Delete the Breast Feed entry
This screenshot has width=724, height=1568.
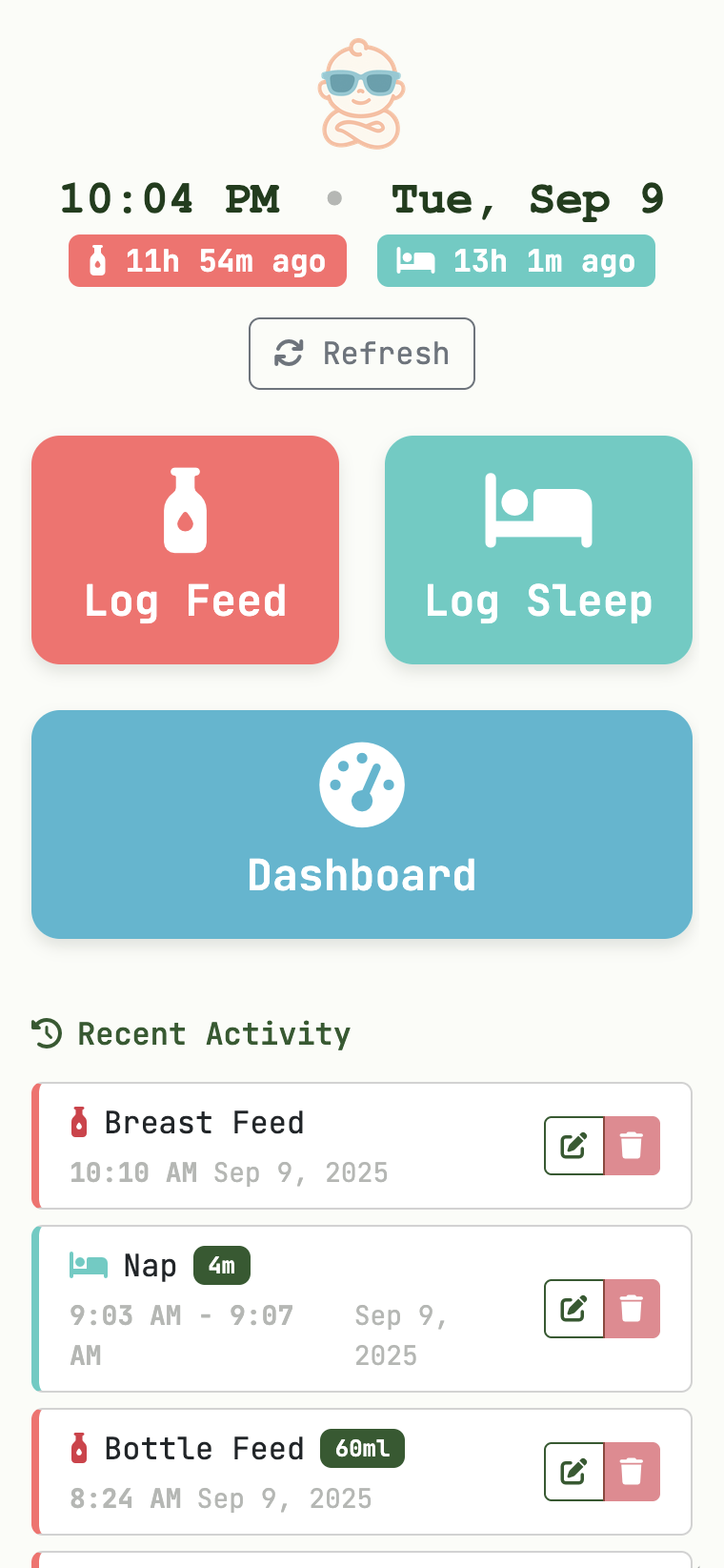pos(632,1146)
